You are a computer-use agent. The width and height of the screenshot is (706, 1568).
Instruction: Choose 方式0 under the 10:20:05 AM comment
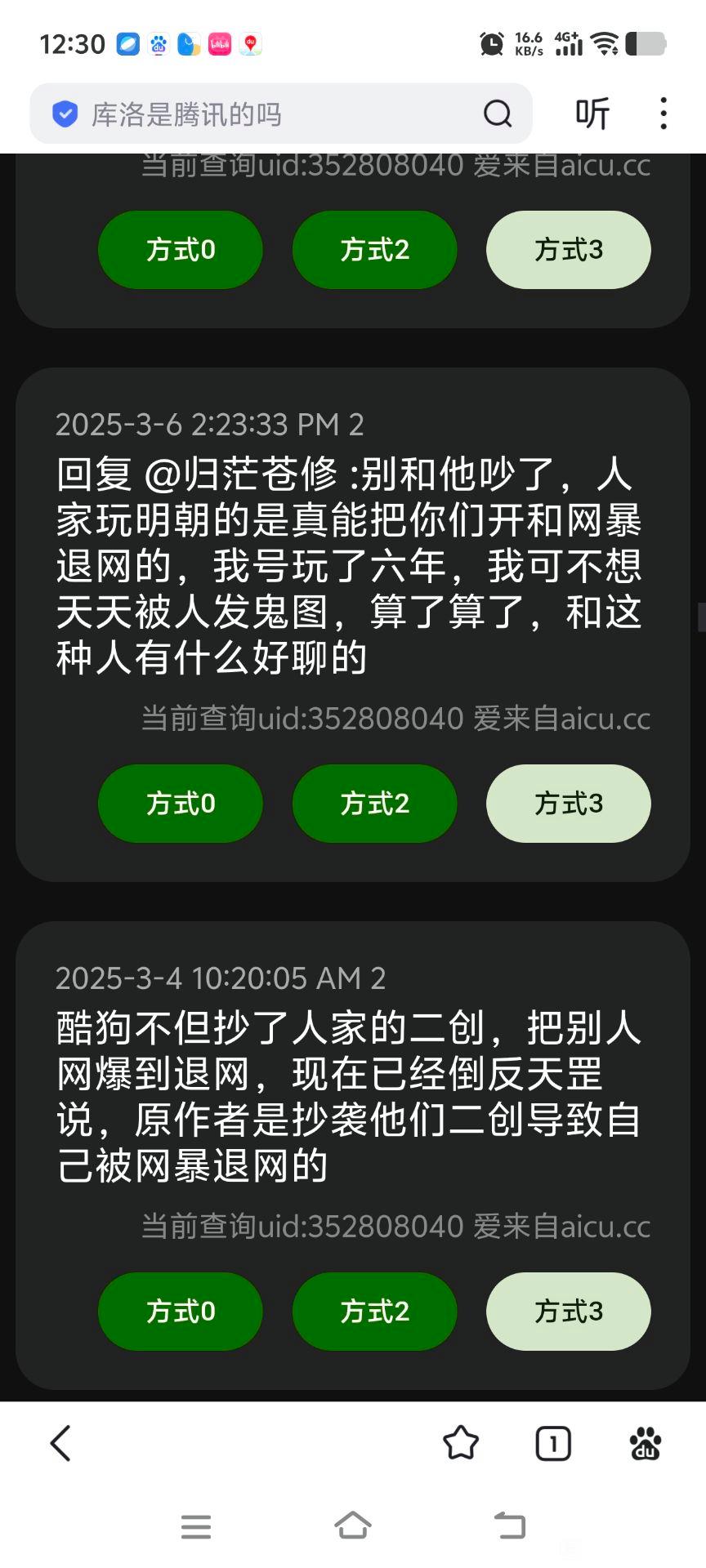click(181, 1312)
